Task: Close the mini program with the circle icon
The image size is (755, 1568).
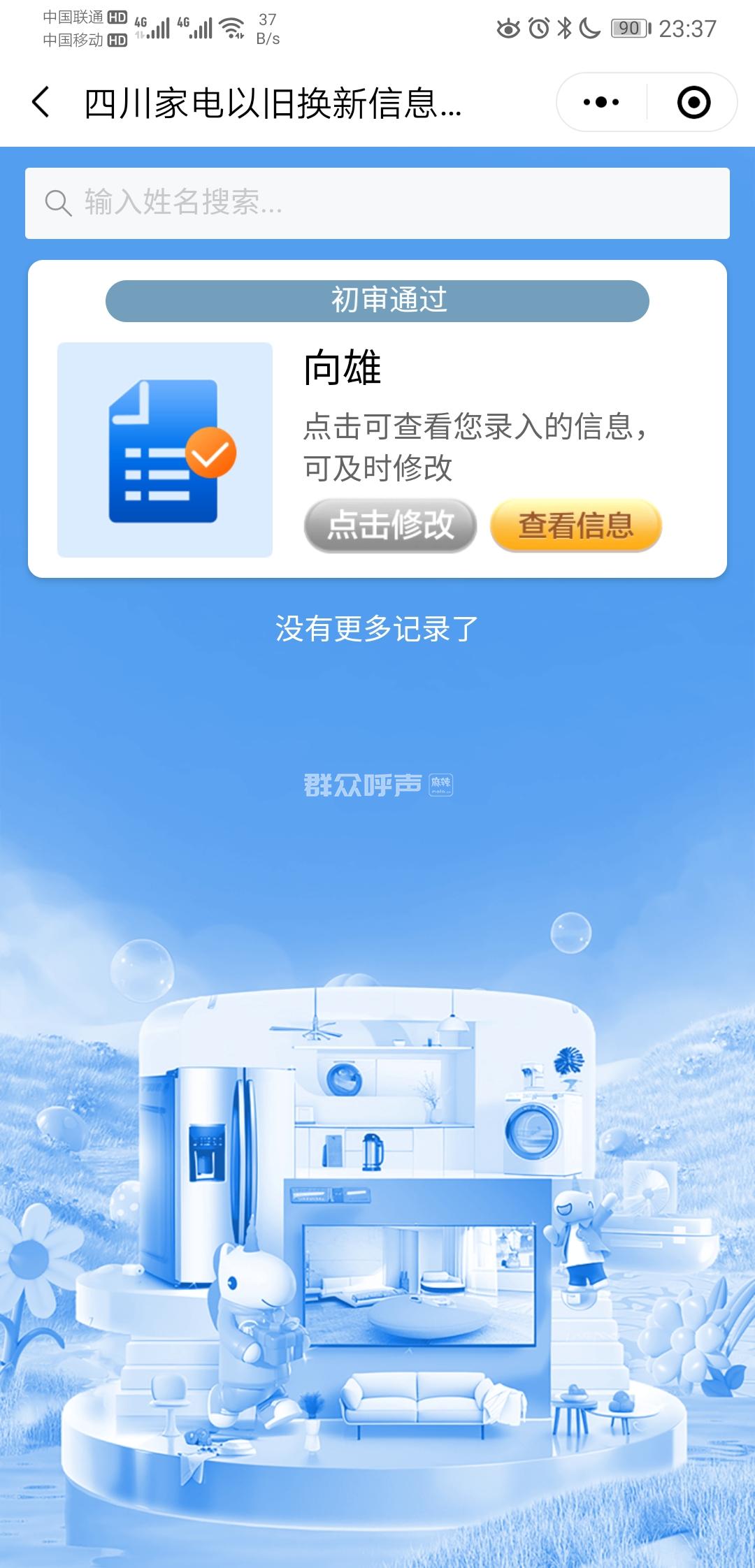Action: point(693,103)
